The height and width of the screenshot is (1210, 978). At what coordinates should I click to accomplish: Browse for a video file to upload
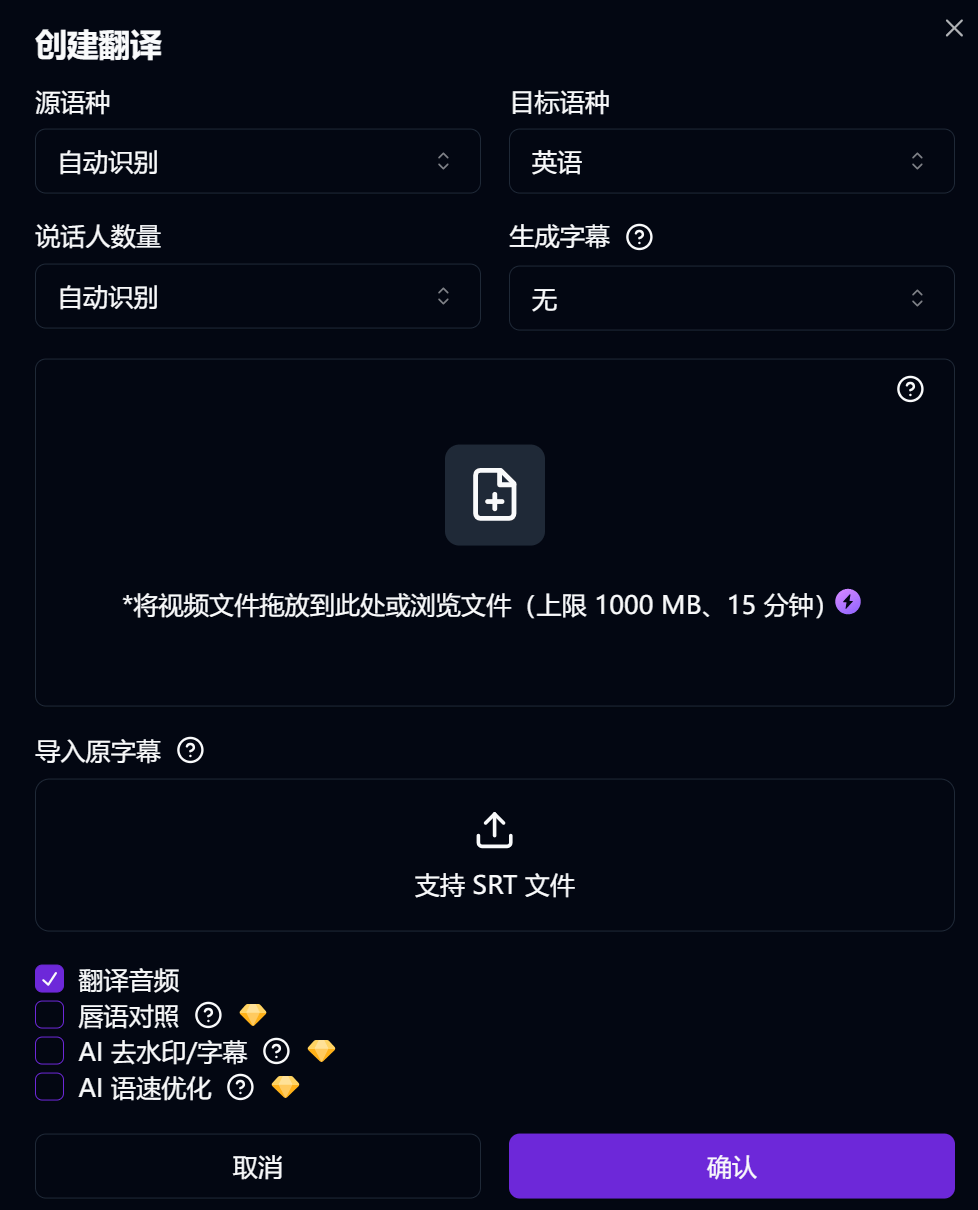pyautogui.click(x=495, y=495)
